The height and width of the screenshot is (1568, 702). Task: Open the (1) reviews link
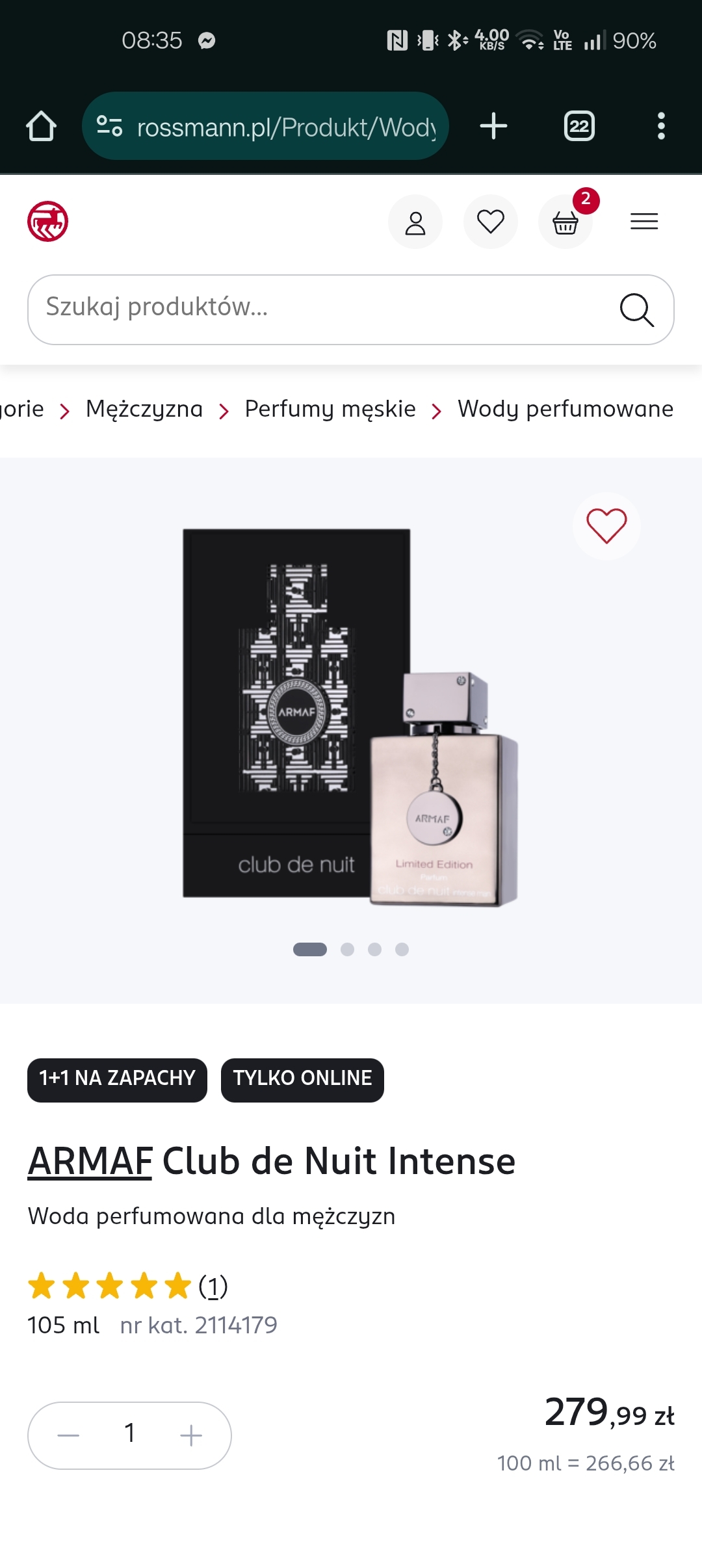213,1287
